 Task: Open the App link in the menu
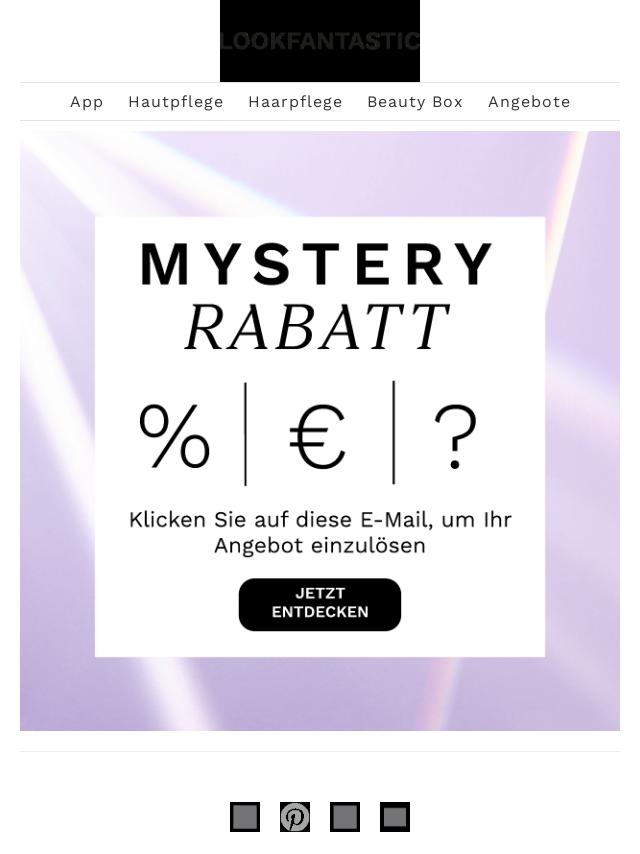coord(87,102)
